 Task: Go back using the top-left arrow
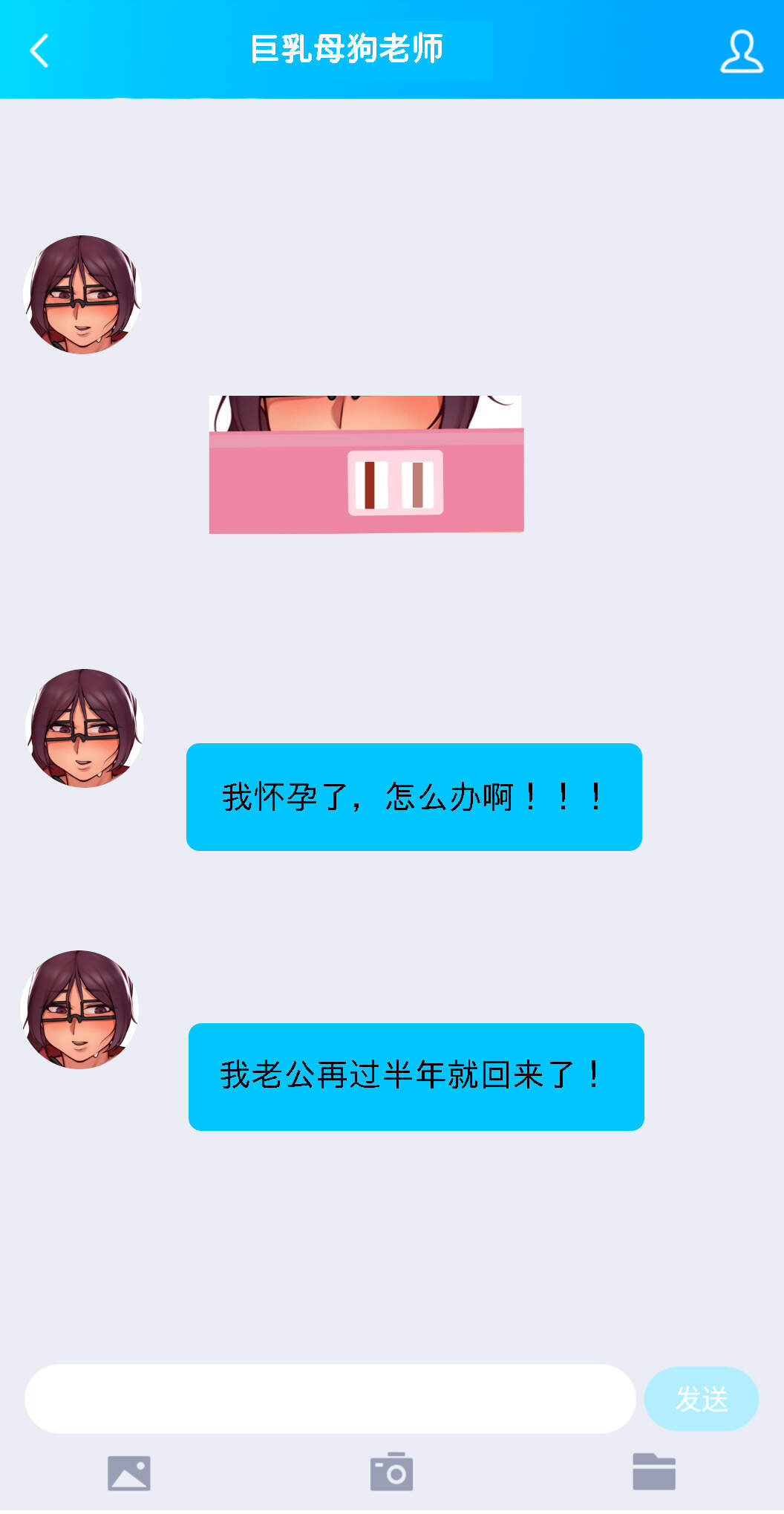pyautogui.click(x=39, y=50)
